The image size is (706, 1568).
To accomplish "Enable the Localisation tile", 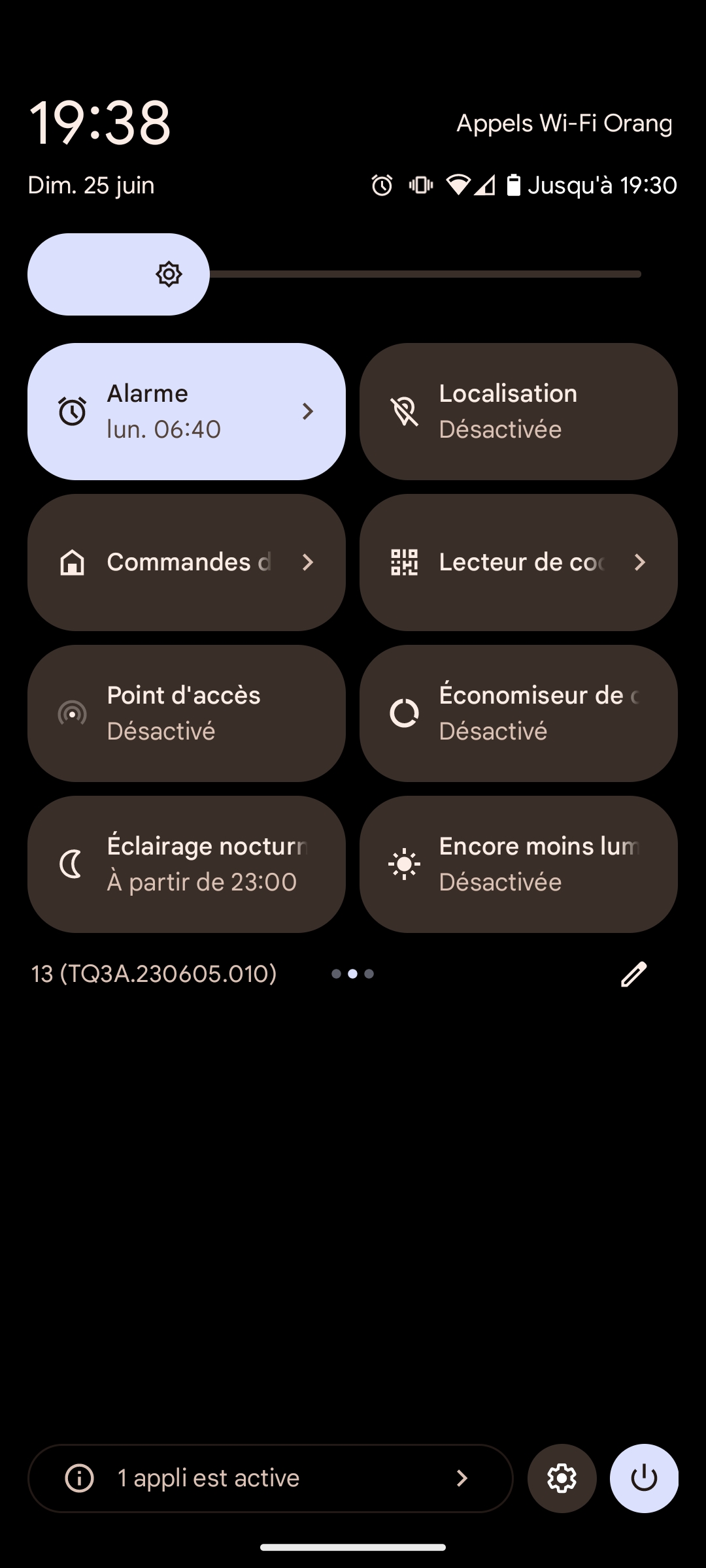I will pos(518,412).
